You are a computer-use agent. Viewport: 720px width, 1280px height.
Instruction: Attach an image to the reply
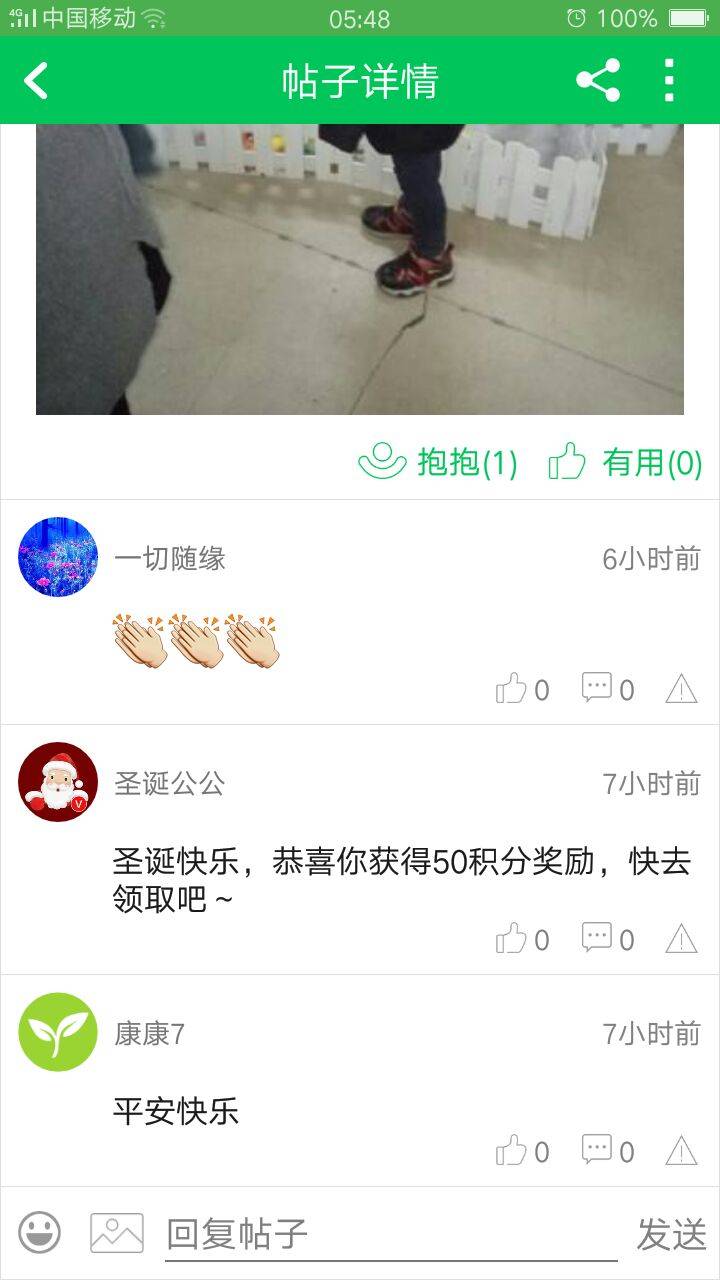117,1233
